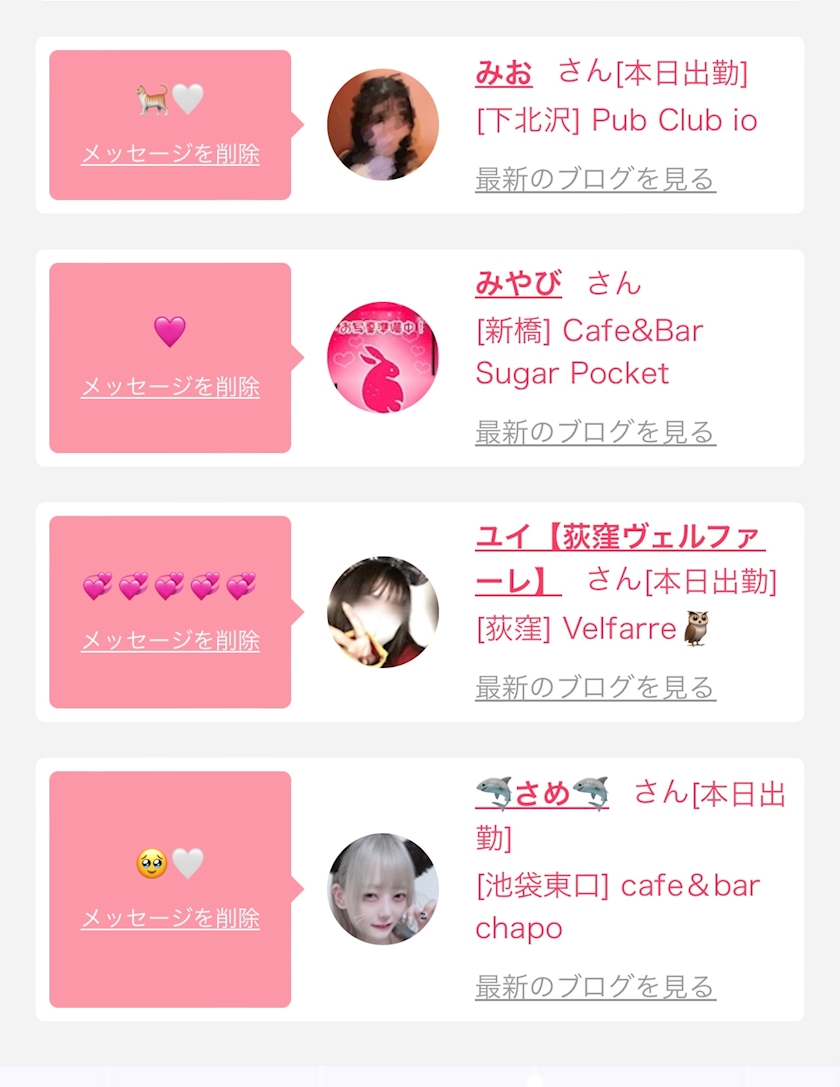Delete the heart message to みやび
The image size is (840, 1087).
(170, 386)
